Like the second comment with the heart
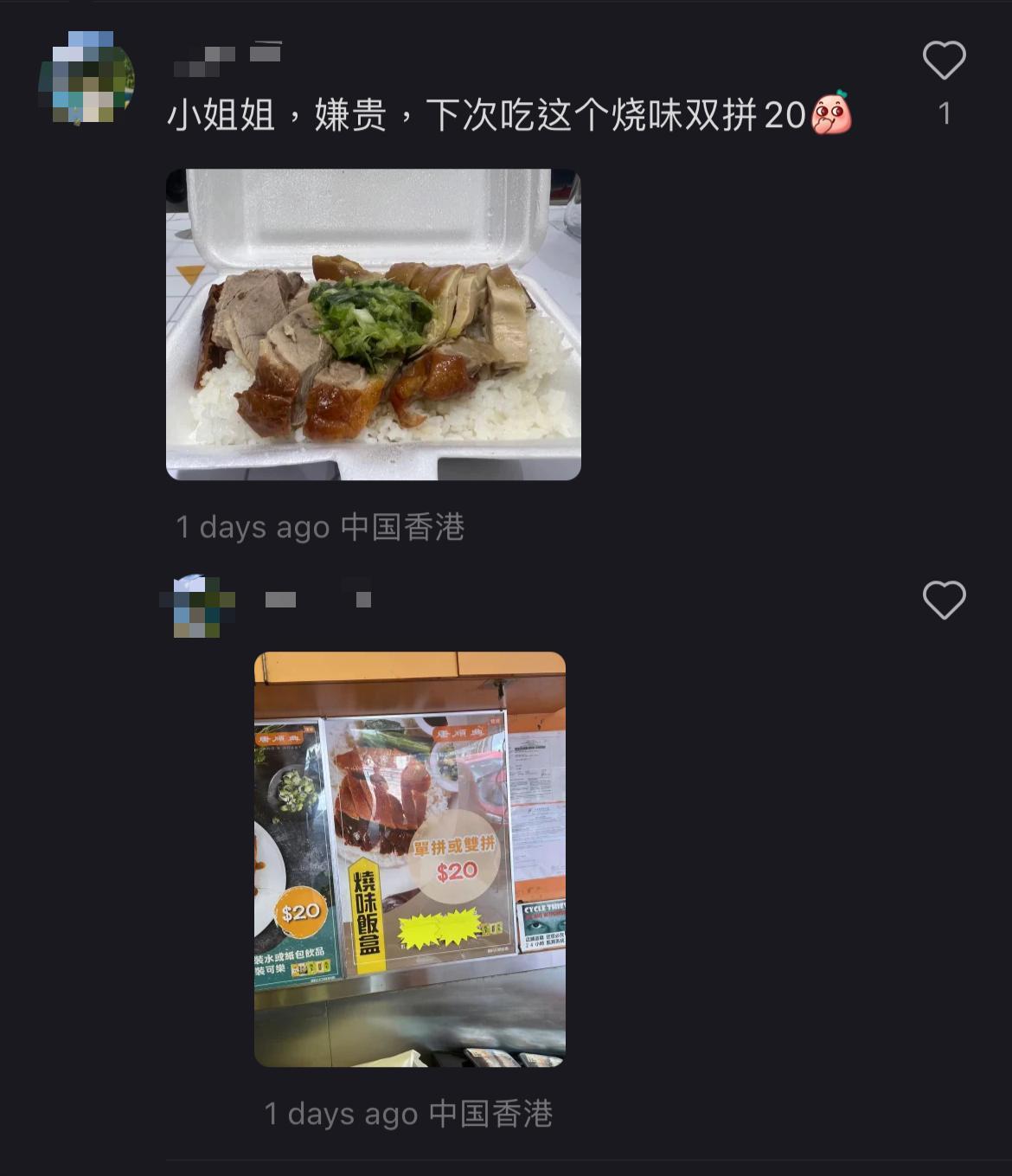This screenshot has height=1176, width=1012. click(x=945, y=598)
